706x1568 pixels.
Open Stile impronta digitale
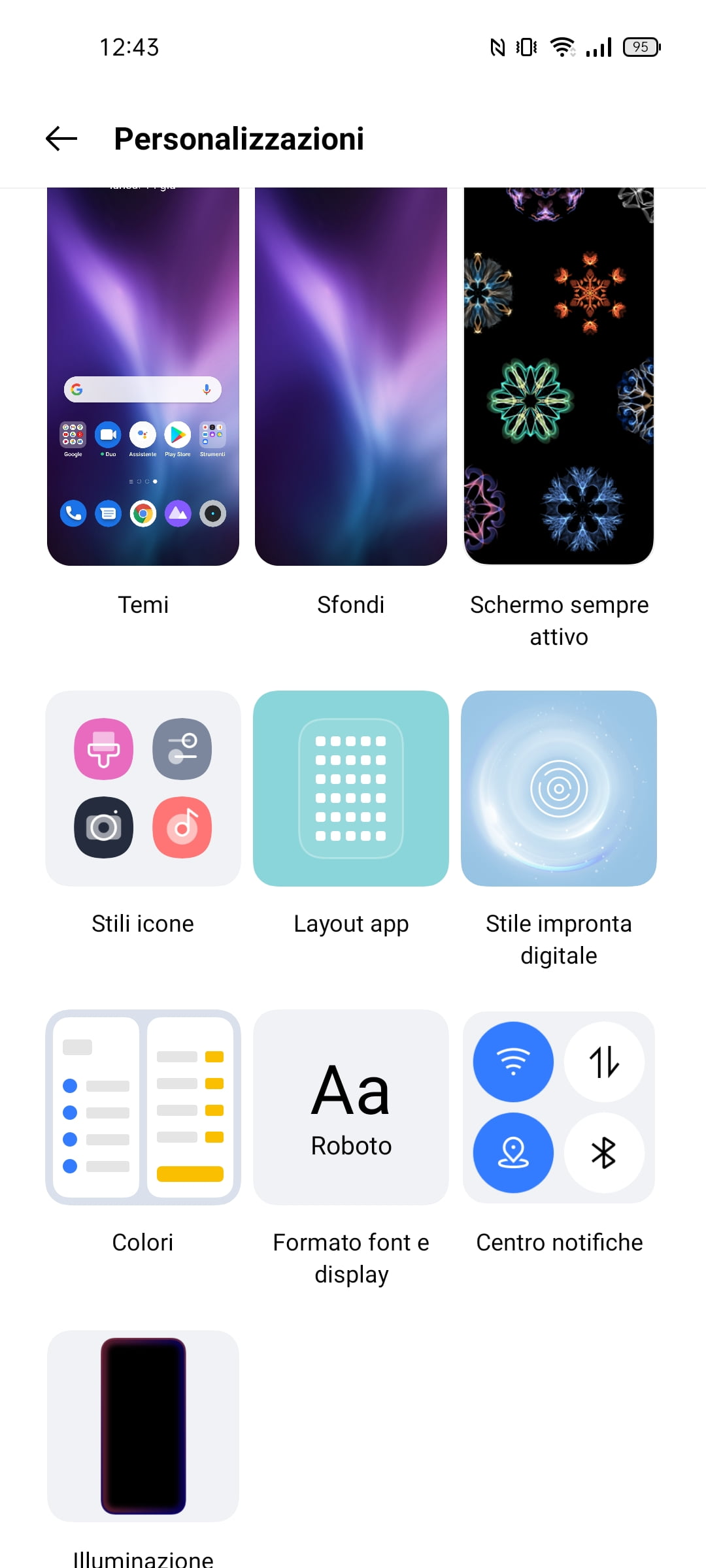click(x=559, y=789)
